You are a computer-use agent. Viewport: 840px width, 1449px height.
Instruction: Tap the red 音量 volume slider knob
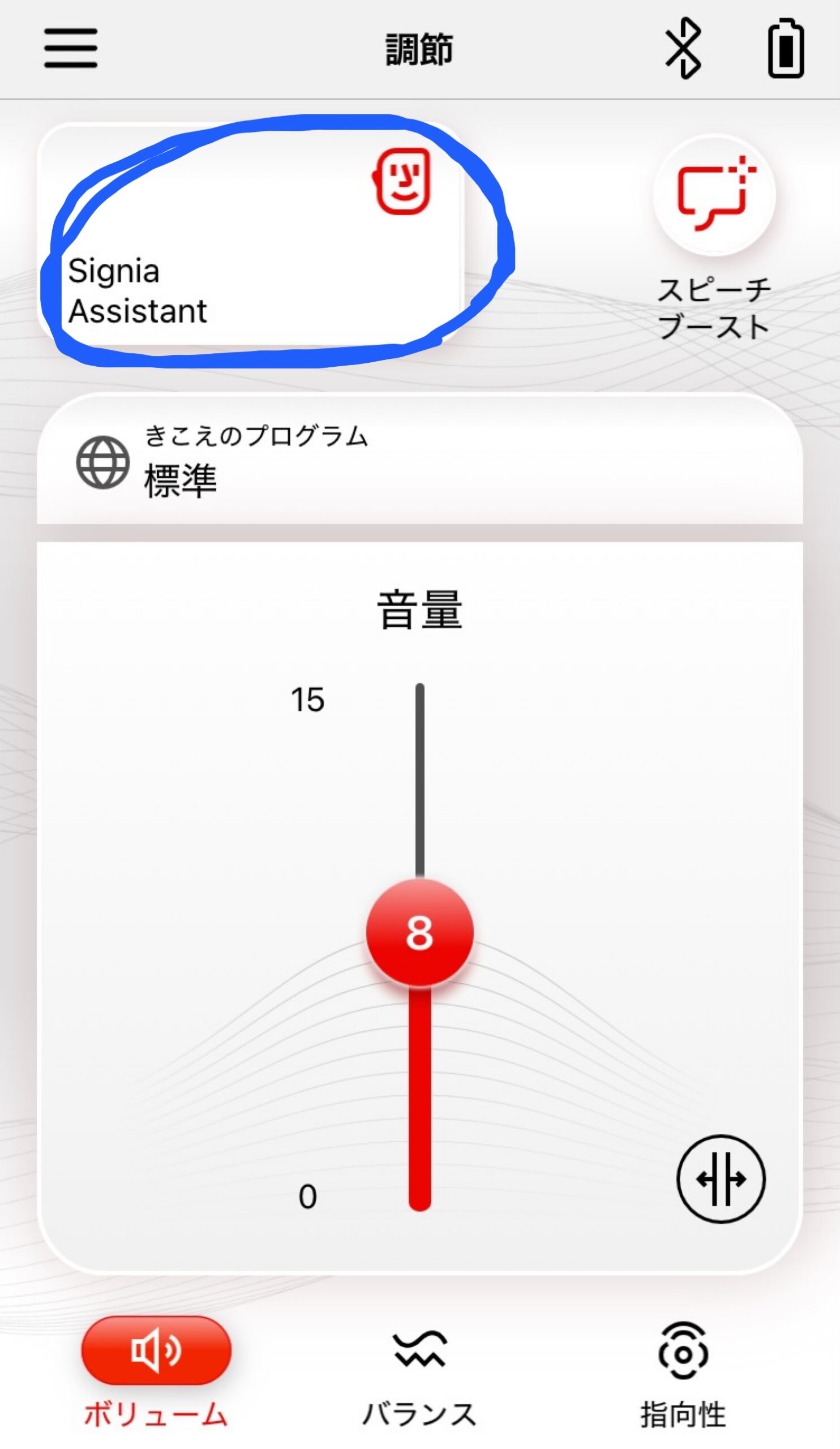(x=419, y=933)
